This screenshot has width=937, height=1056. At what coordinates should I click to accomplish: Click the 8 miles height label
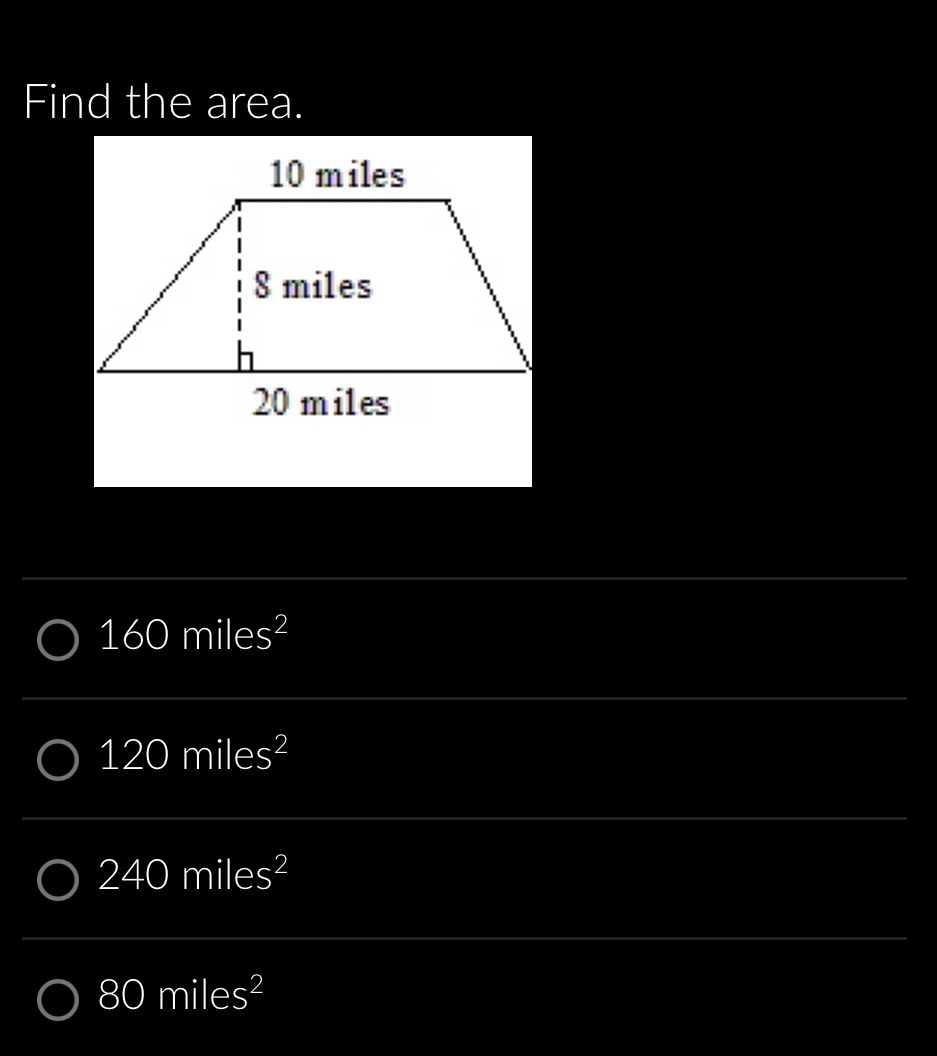click(313, 286)
